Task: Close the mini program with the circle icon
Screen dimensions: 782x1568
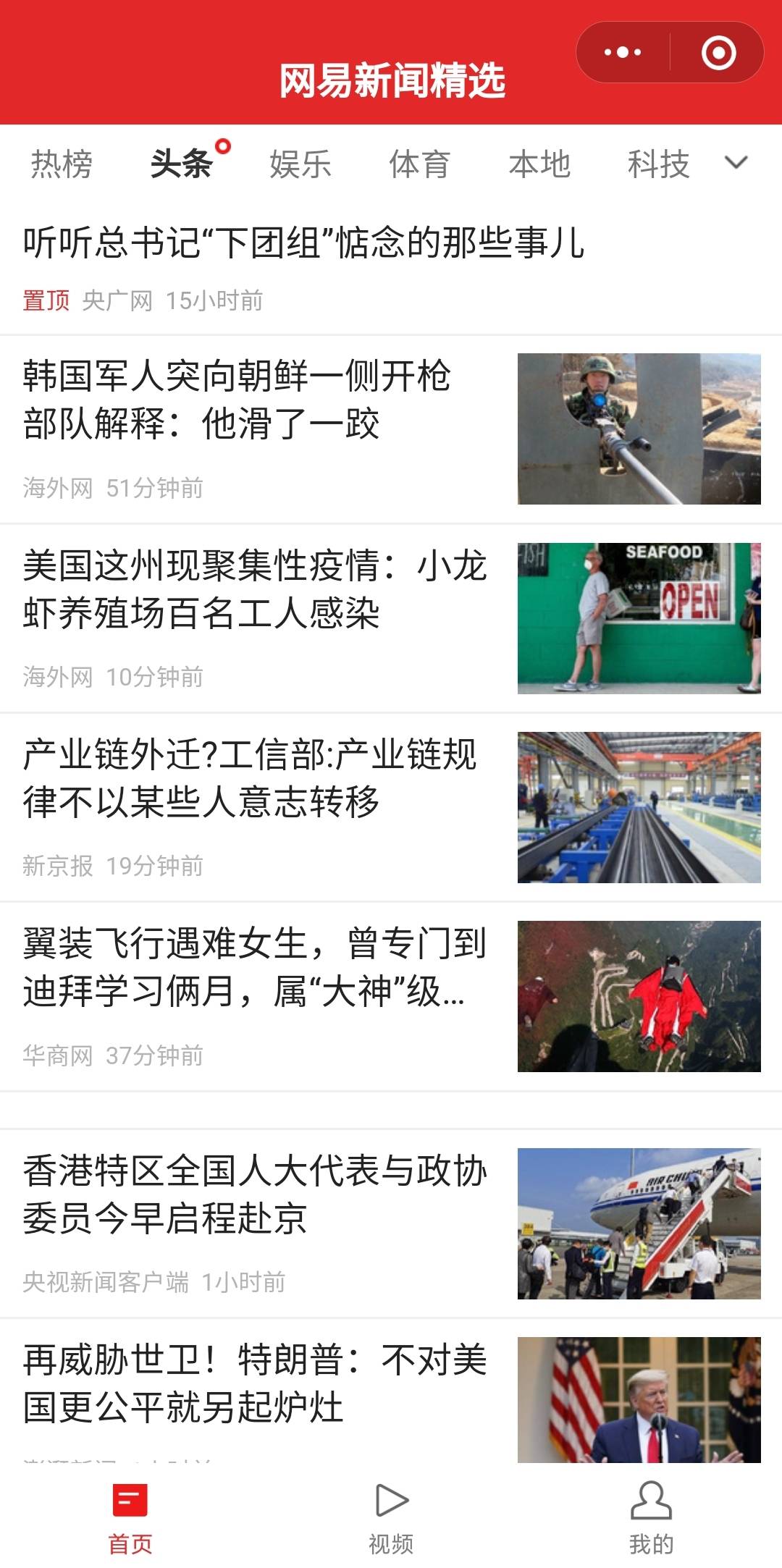Action: pyautogui.click(x=718, y=52)
